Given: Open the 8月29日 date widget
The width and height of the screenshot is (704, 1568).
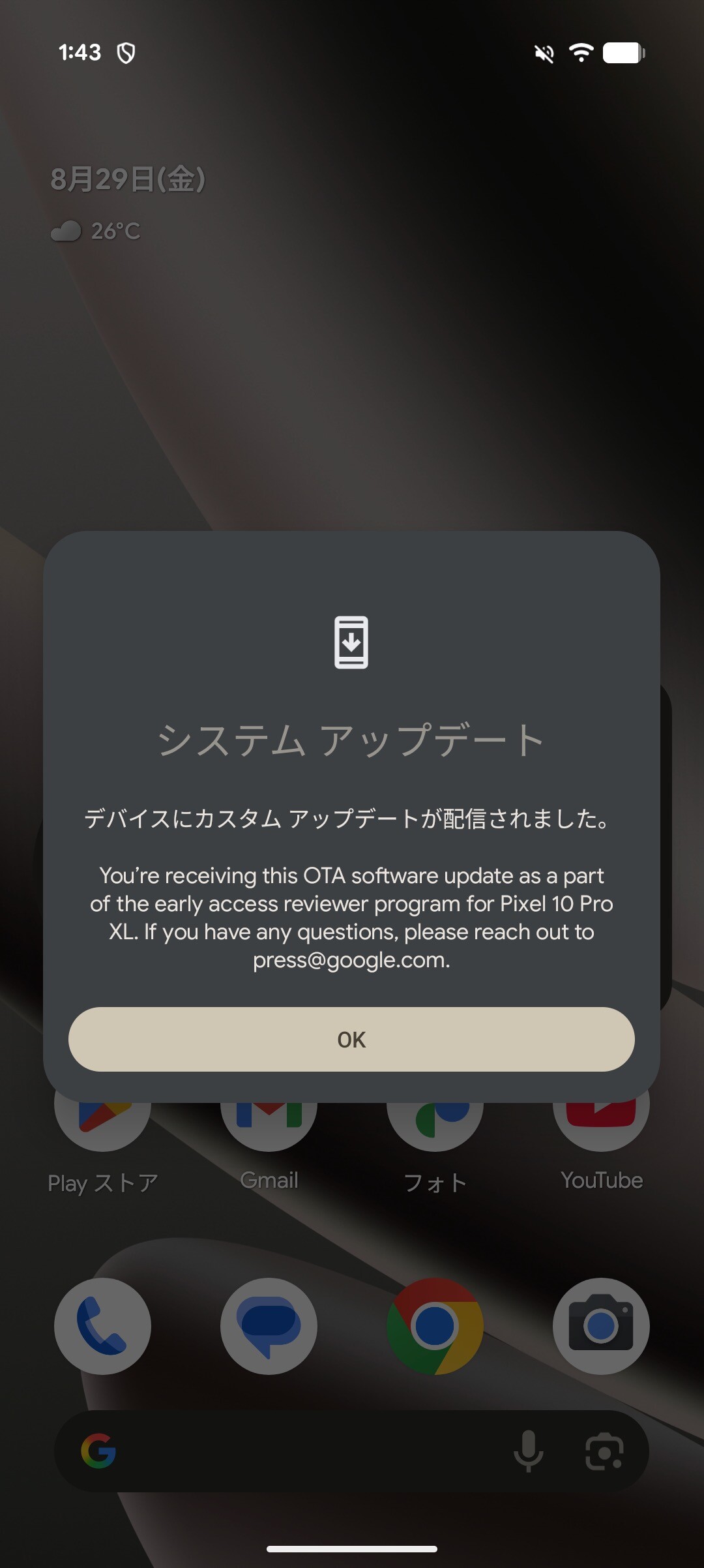Looking at the screenshot, I should coord(128,179).
